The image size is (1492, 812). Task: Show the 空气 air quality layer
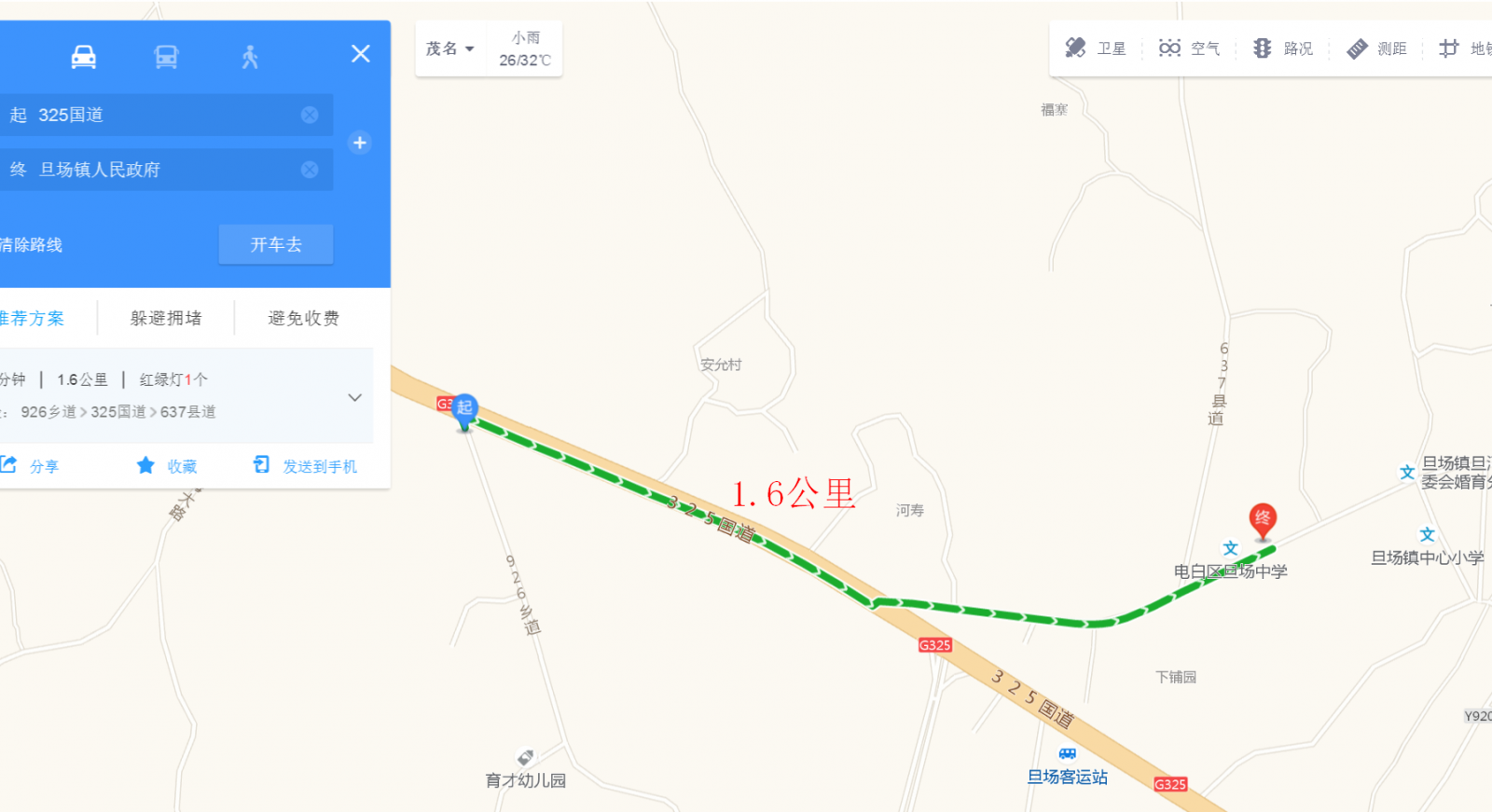1189,48
